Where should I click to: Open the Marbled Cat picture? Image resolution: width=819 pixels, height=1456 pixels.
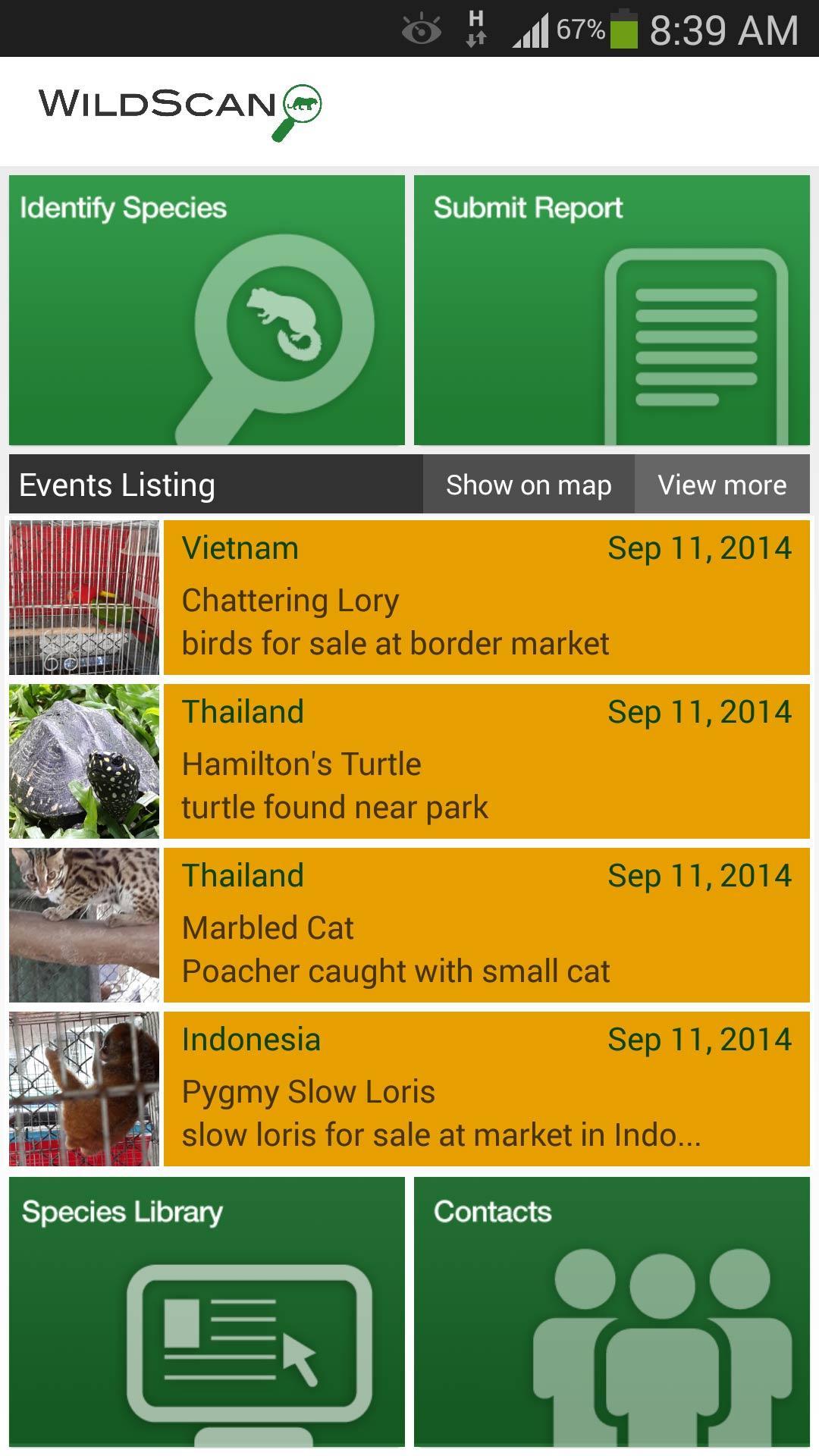pos(83,924)
